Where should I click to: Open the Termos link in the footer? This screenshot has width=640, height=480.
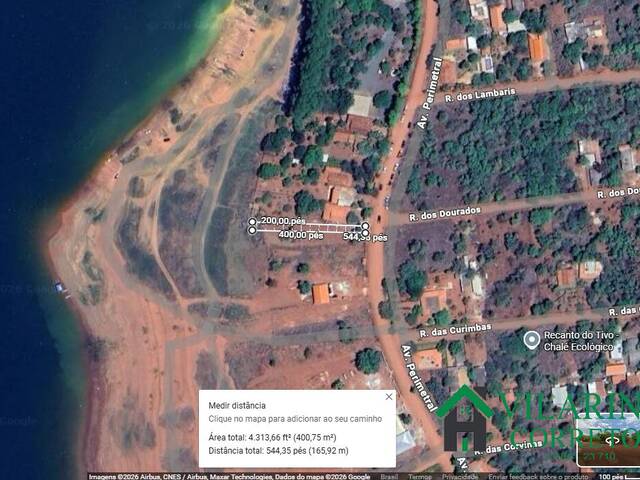tap(421, 476)
